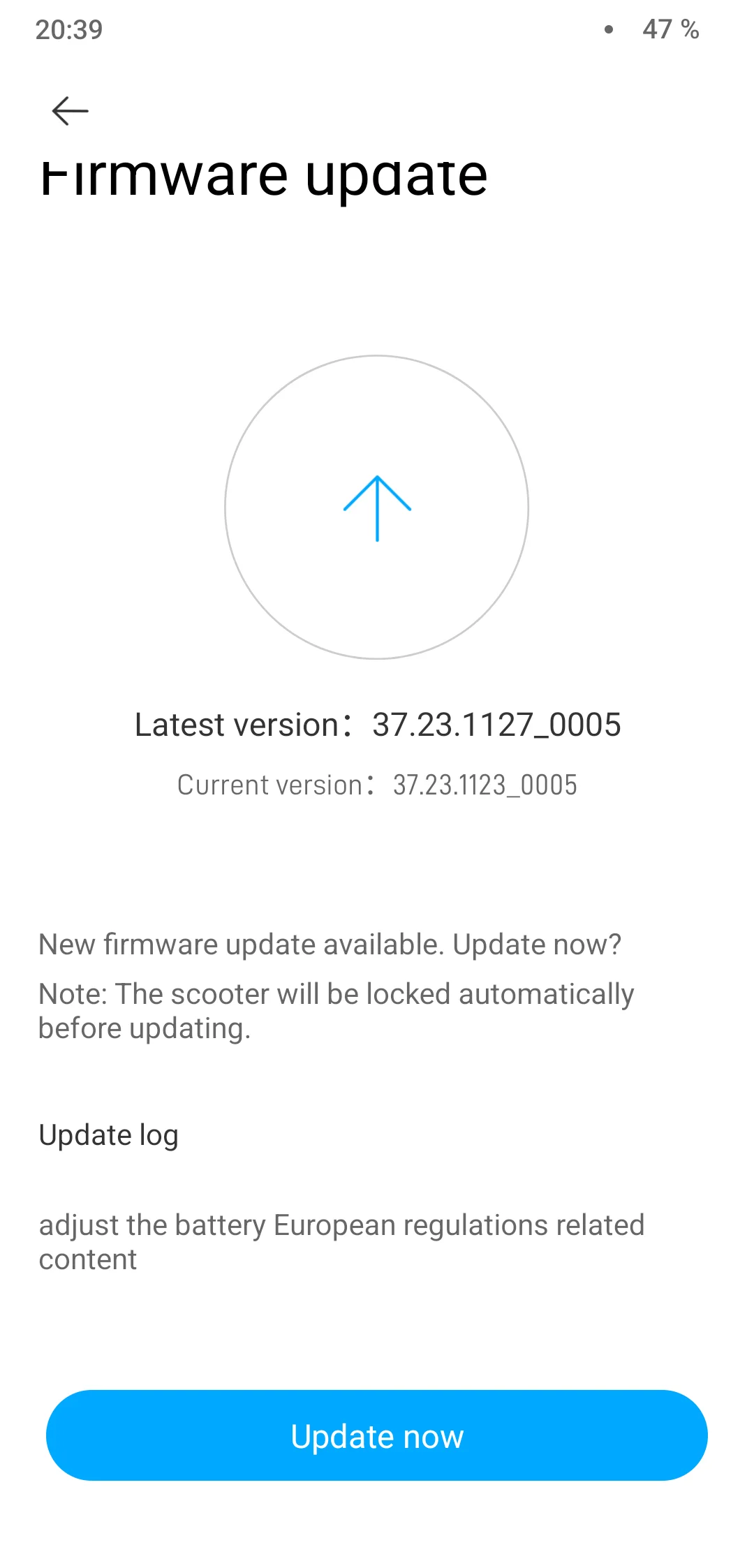Click the update availability prompt text
This screenshot has height=1568, width=754.
click(330, 944)
